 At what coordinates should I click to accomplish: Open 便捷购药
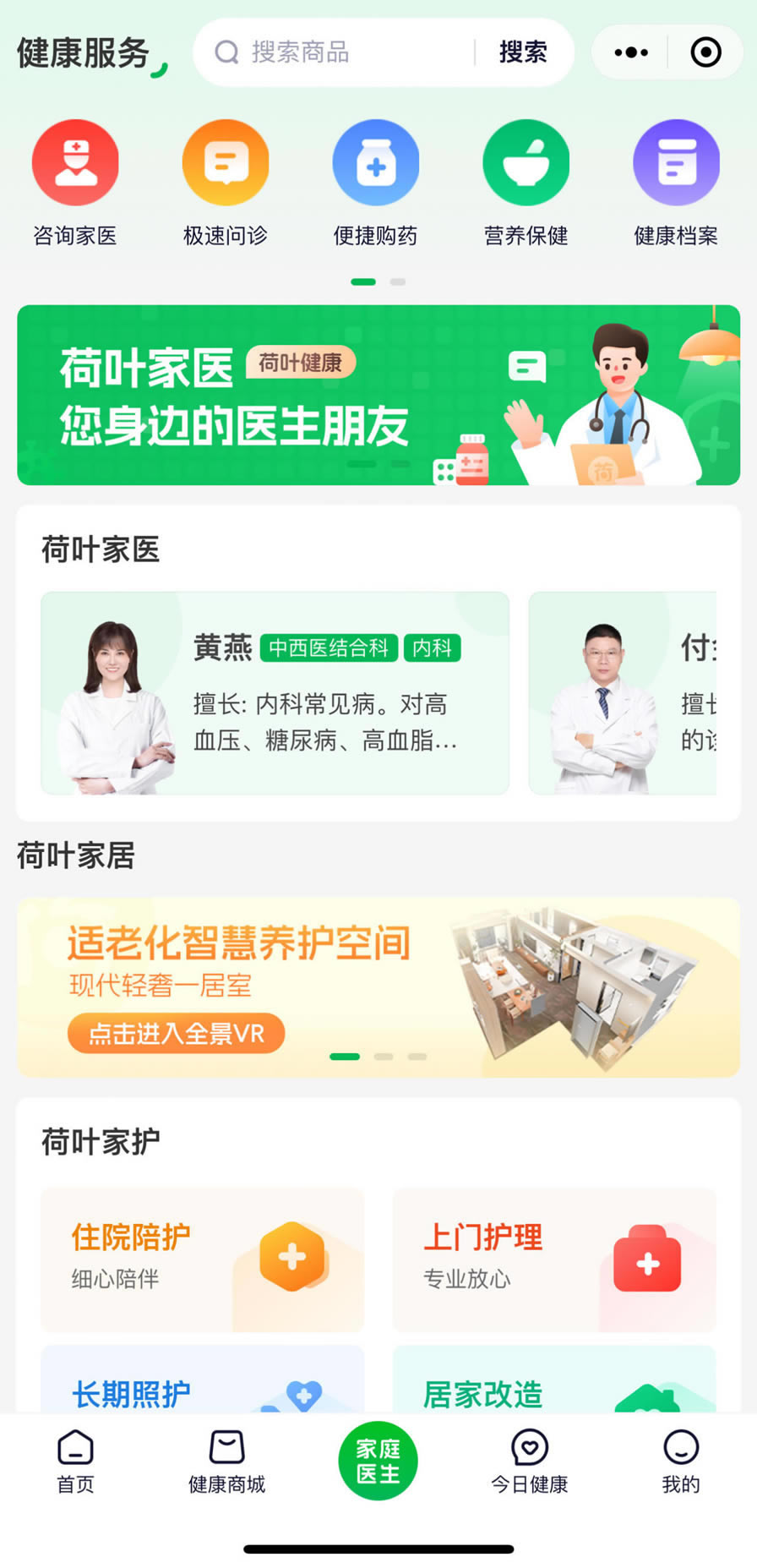click(376, 183)
